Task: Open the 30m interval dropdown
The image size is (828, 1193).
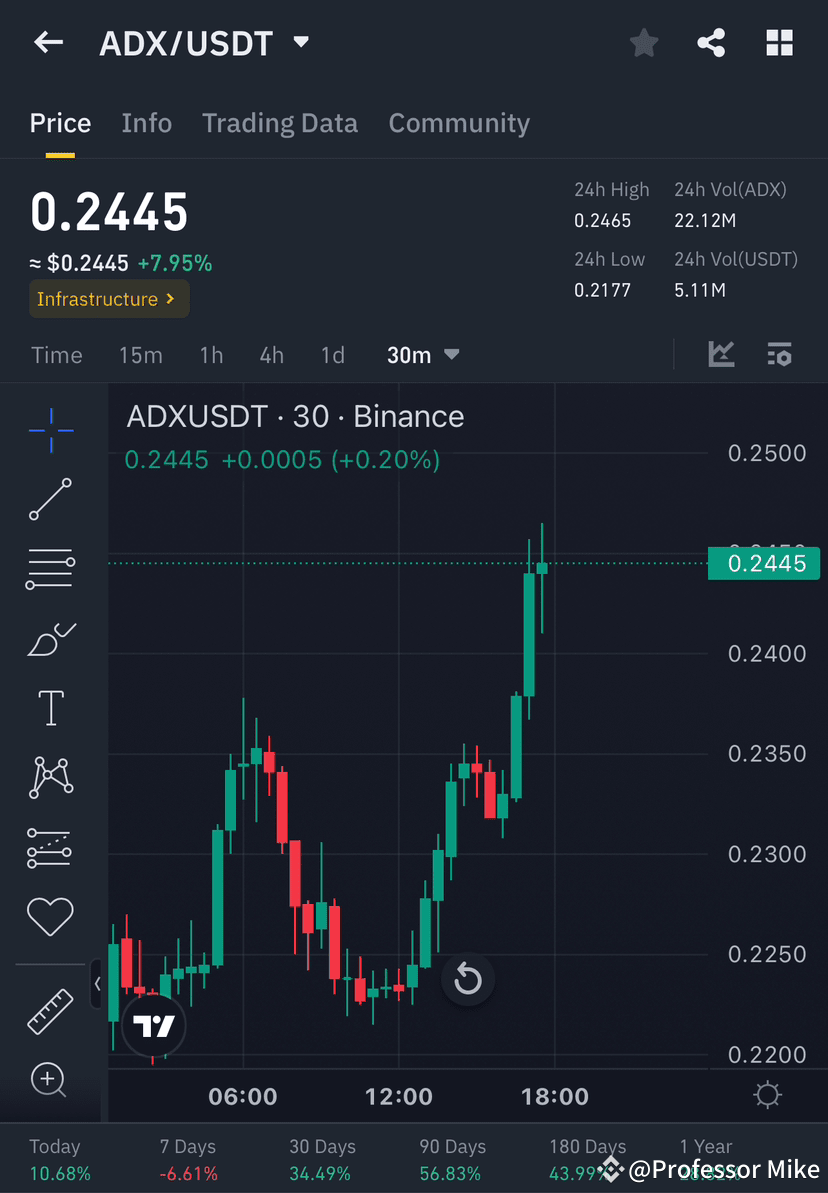Action: click(x=422, y=354)
